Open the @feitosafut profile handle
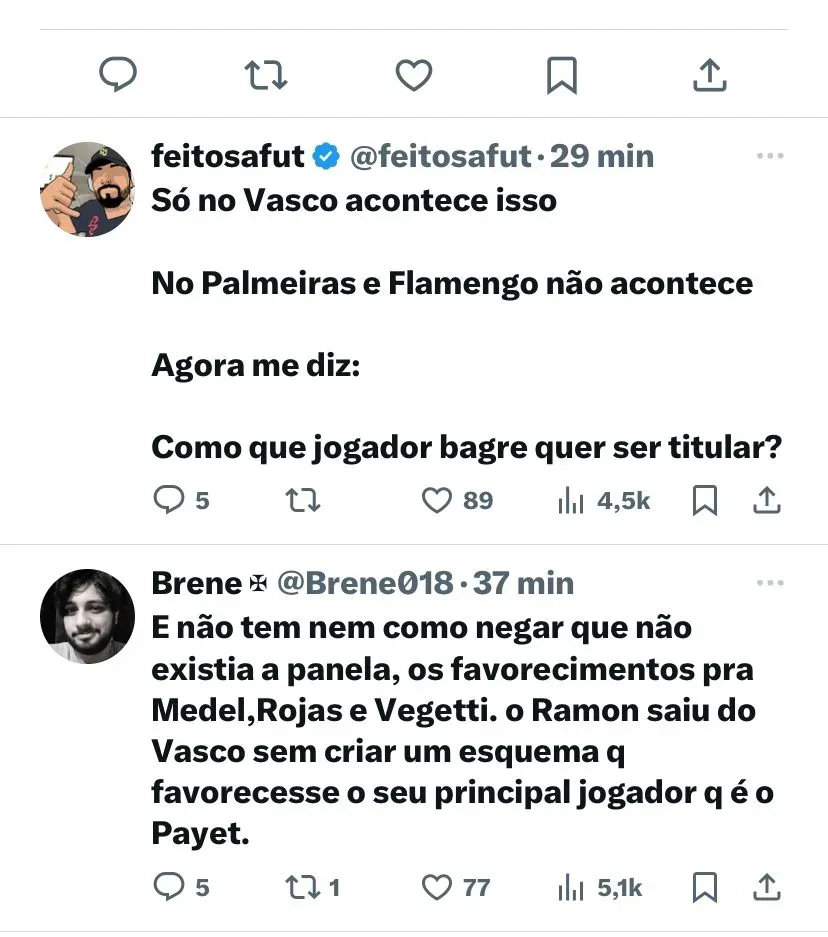Image resolution: width=828 pixels, height=937 pixels. (x=439, y=156)
